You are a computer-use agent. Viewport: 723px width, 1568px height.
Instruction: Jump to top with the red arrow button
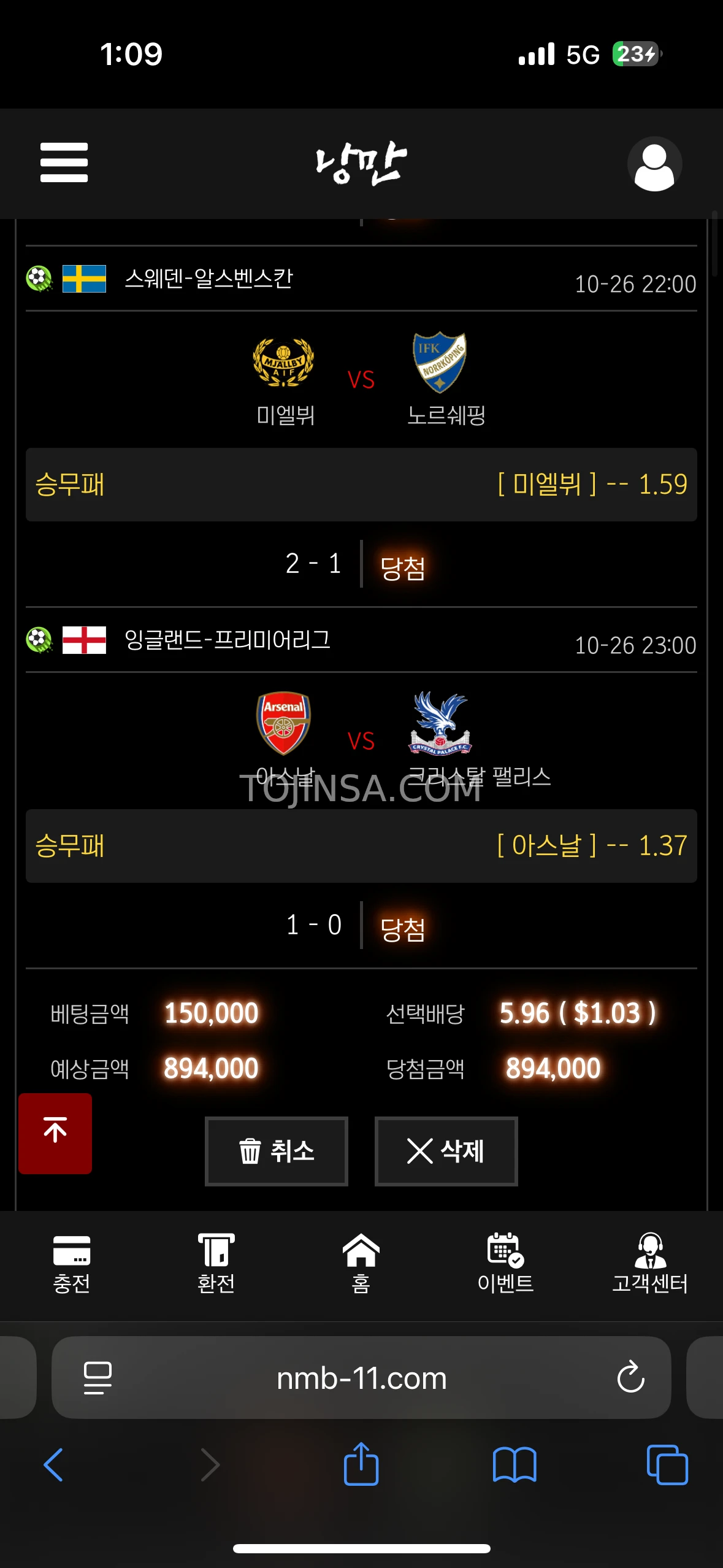pyautogui.click(x=55, y=1132)
